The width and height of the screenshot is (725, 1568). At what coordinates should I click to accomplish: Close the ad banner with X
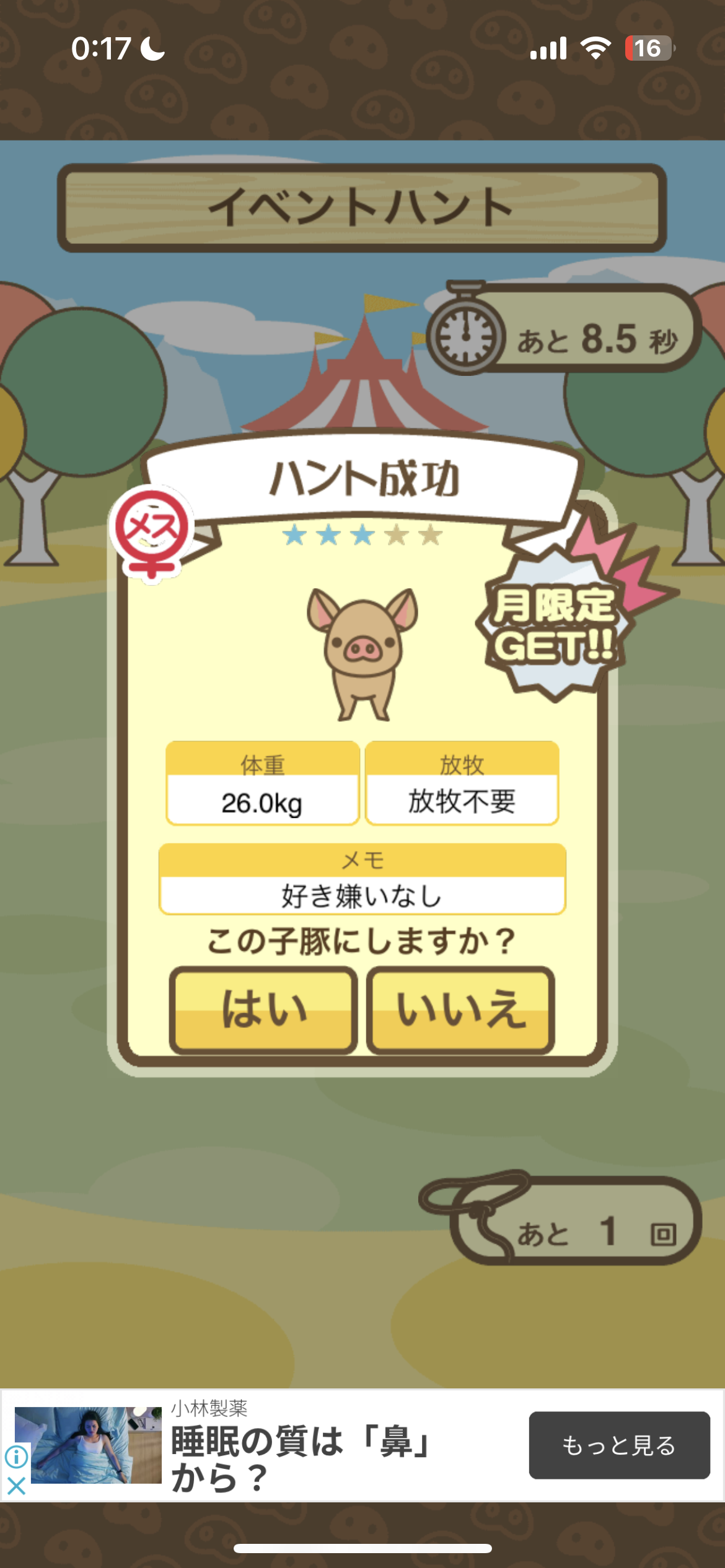16,1486
